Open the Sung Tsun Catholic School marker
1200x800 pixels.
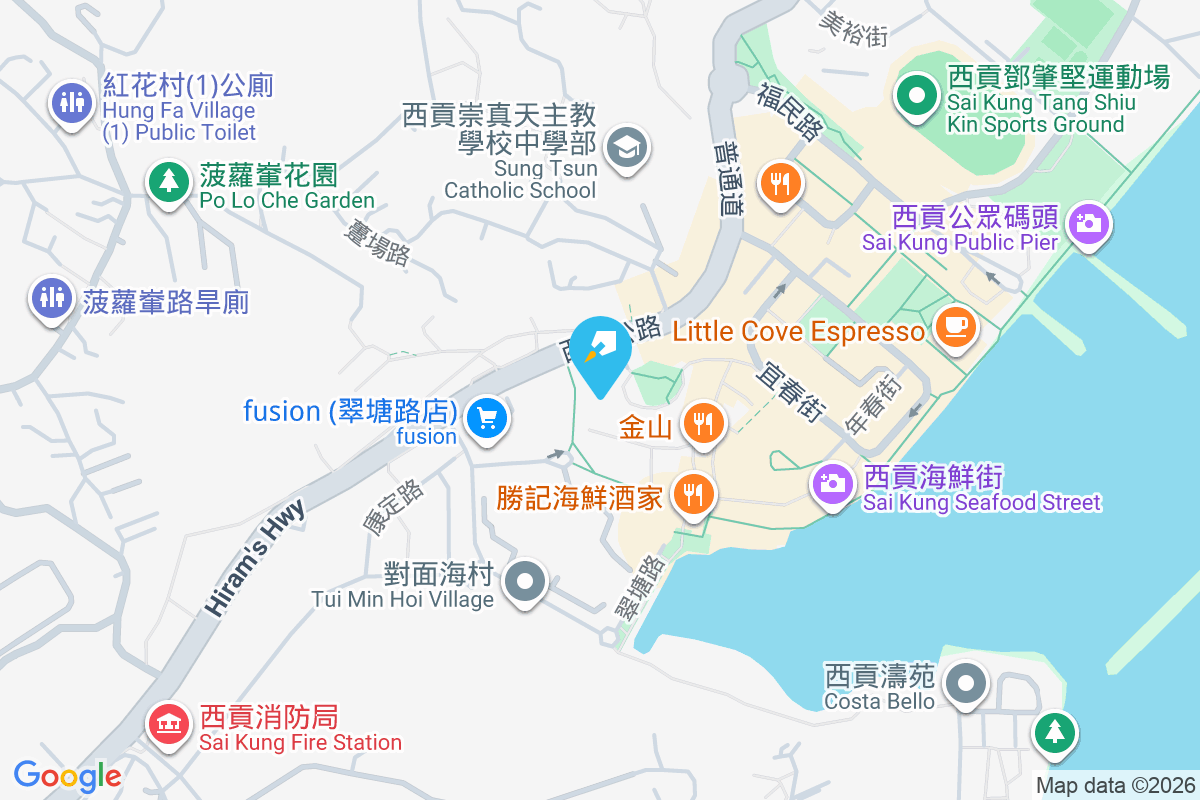click(628, 149)
